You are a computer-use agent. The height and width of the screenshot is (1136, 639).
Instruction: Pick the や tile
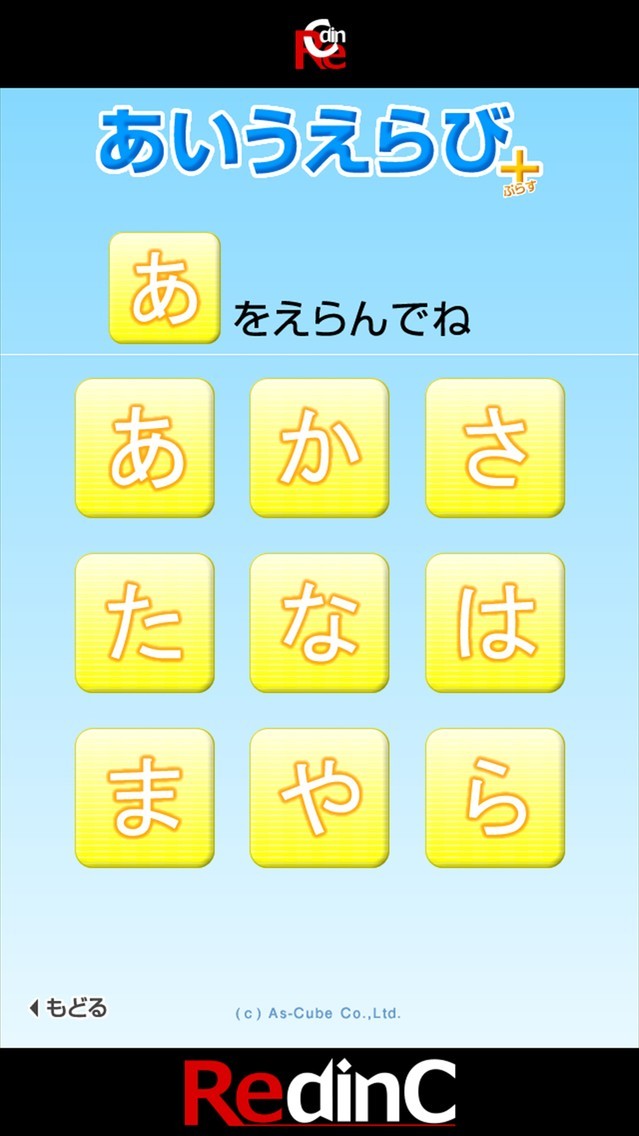coord(319,798)
